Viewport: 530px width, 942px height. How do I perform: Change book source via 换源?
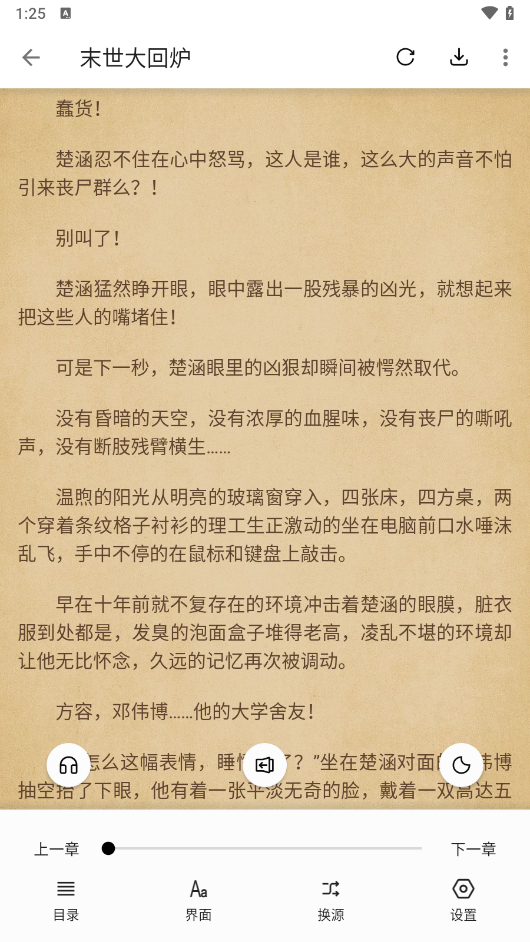point(330,901)
